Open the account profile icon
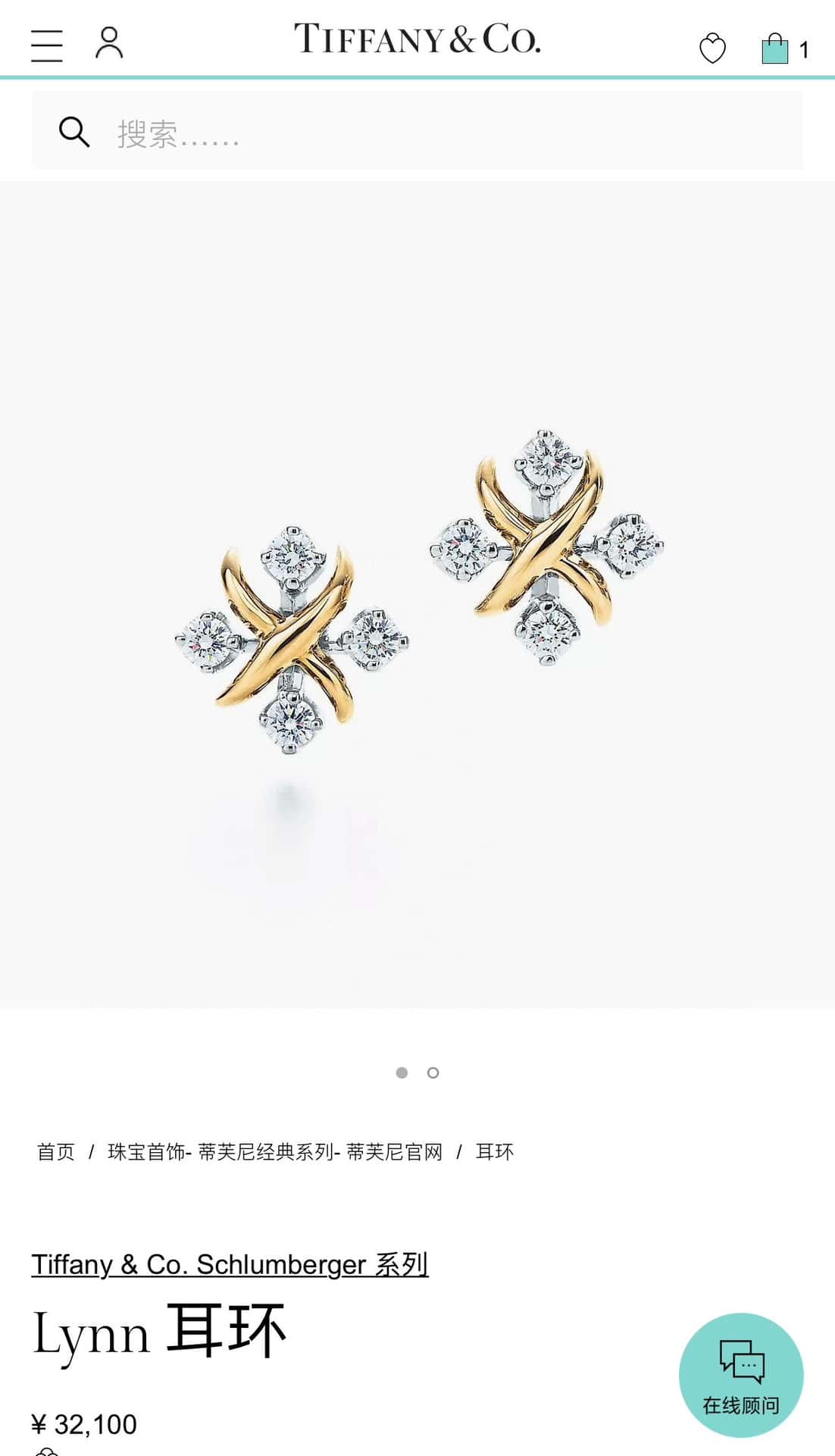Screen dimensions: 835x1456 coord(109,43)
